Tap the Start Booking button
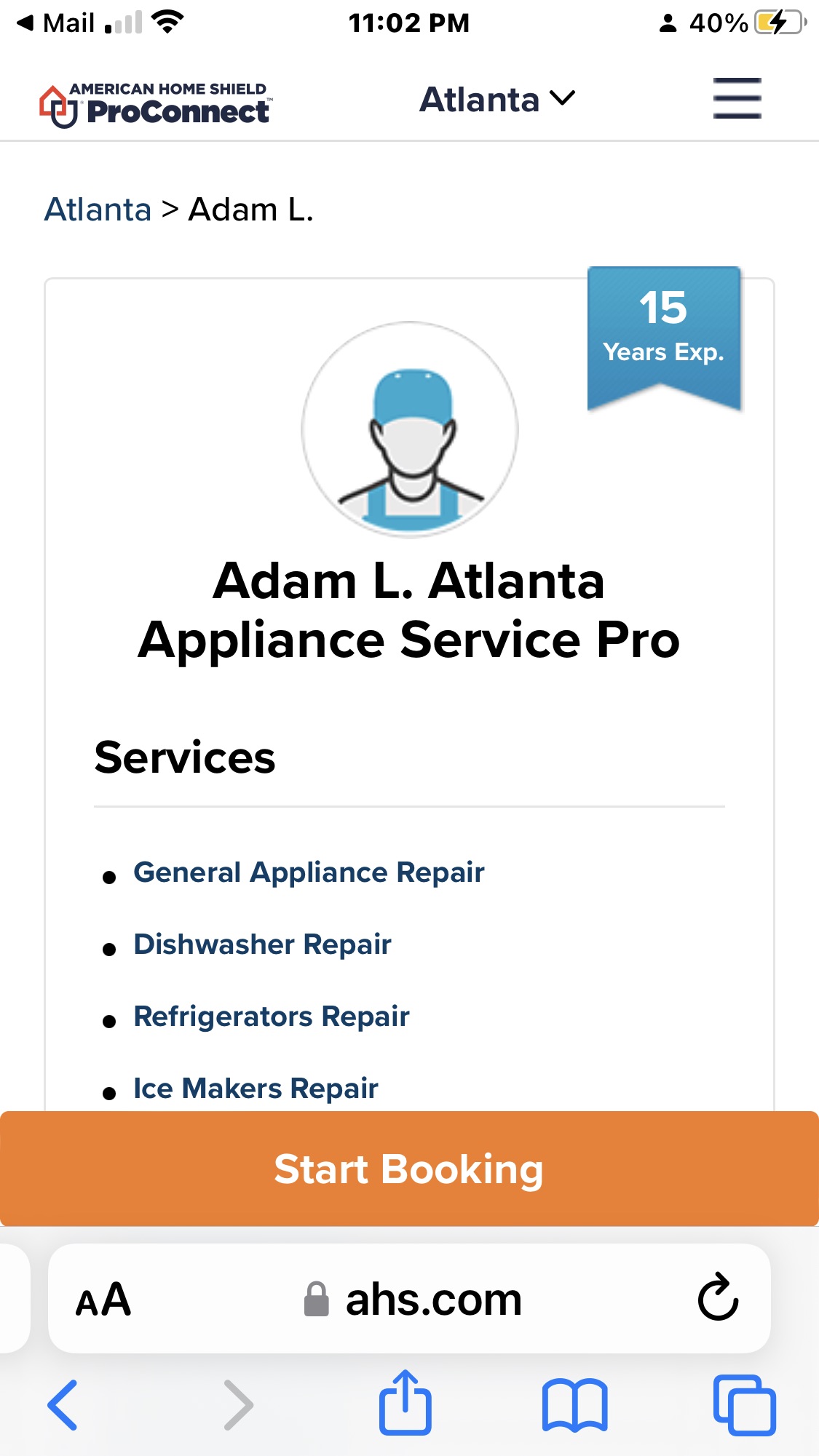 [x=409, y=1169]
